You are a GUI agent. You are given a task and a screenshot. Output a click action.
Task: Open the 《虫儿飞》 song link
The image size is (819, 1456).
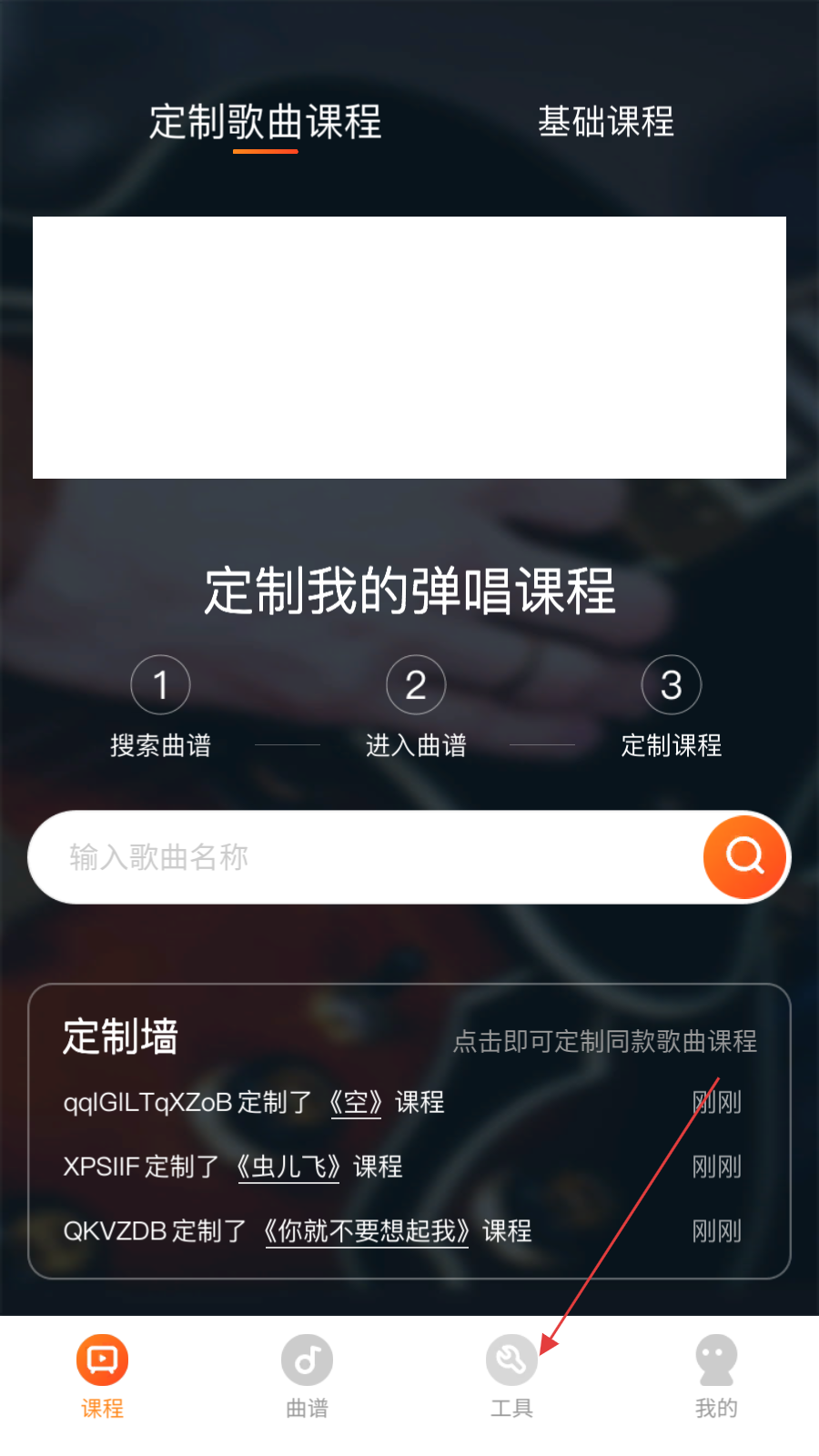(288, 1167)
